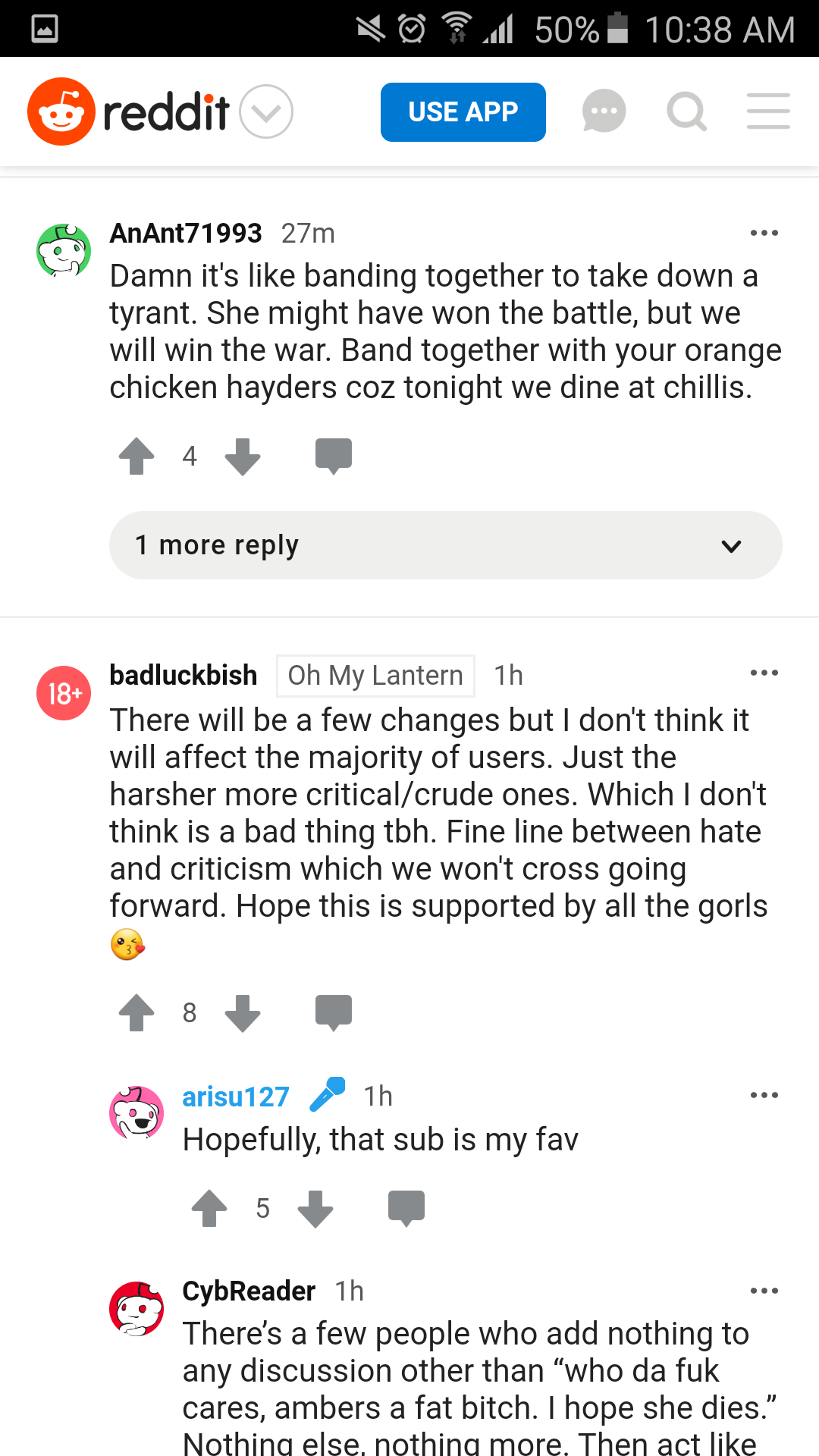This screenshot has width=819, height=1456.
Task: Downvote badluckbish's comment
Action: pyautogui.click(x=243, y=1012)
